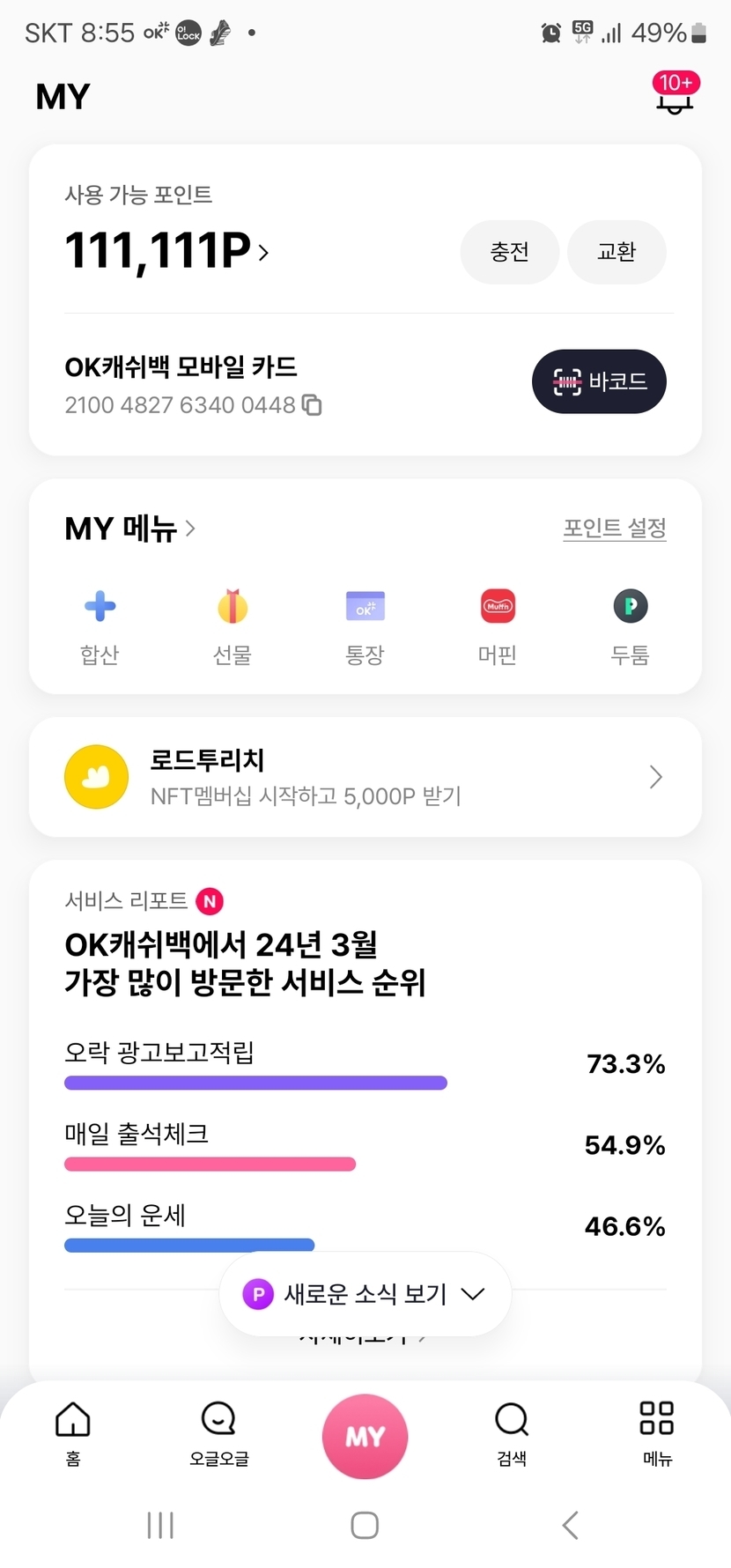Open the 로드투리치 NFT membership banner
731x1568 pixels.
click(365, 777)
